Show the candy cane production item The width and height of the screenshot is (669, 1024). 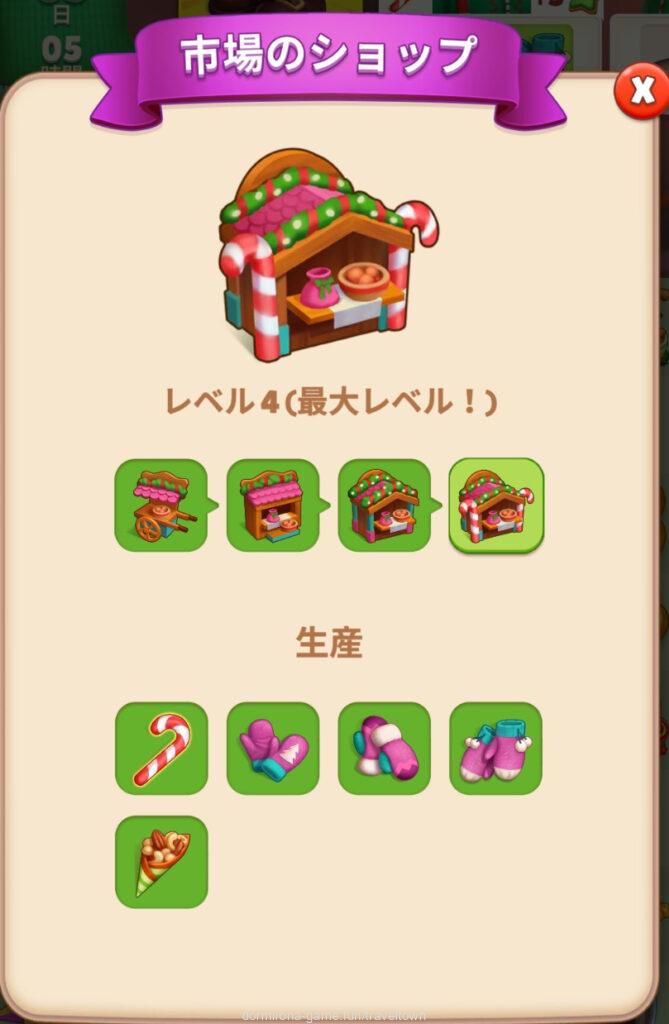(161, 748)
